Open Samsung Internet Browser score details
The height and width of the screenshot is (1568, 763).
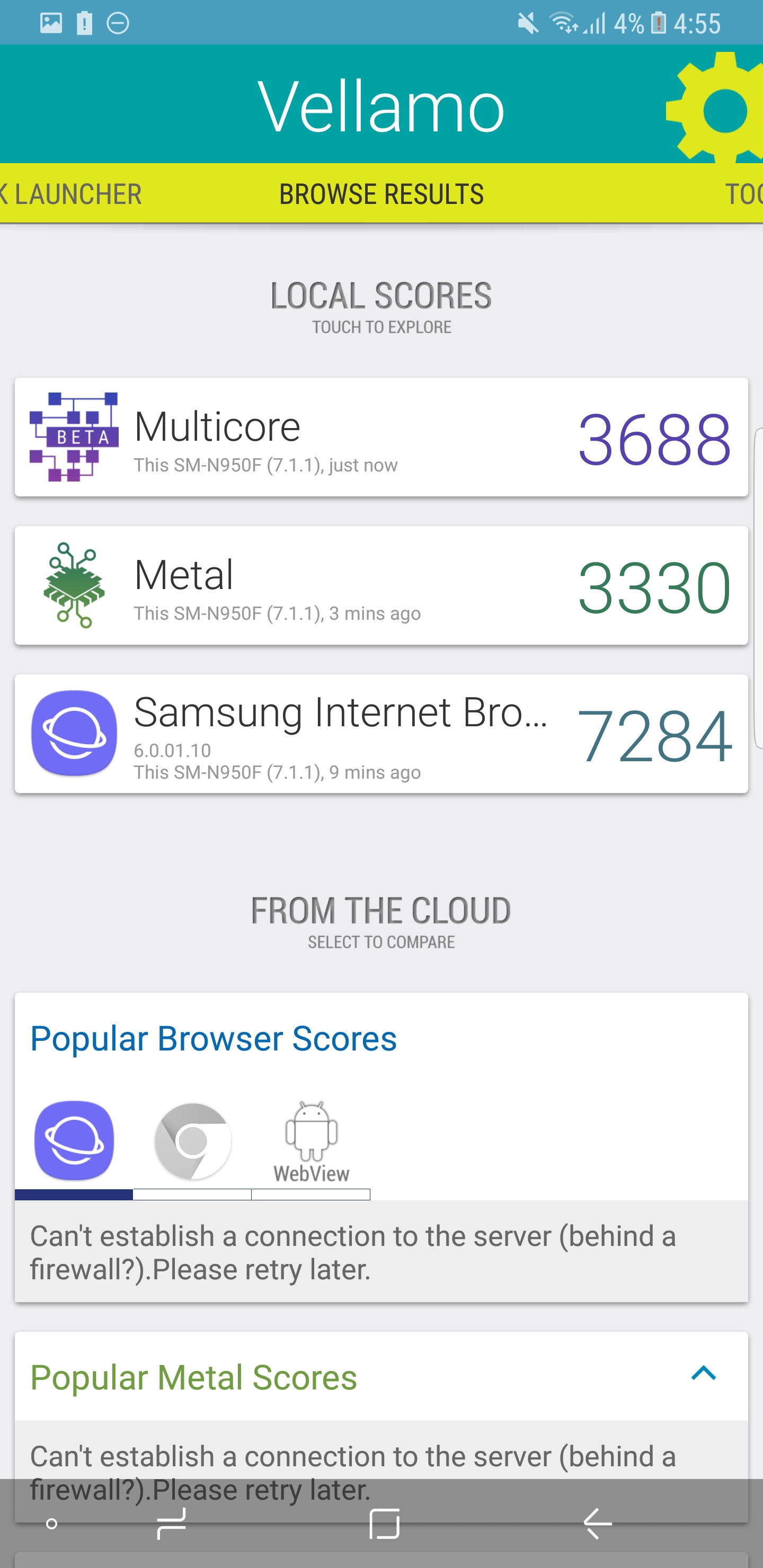point(381,734)
